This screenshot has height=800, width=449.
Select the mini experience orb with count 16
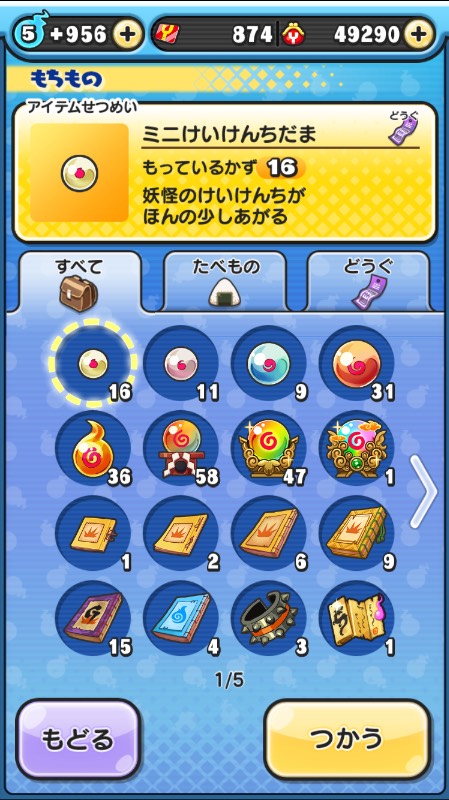[93, 363]
